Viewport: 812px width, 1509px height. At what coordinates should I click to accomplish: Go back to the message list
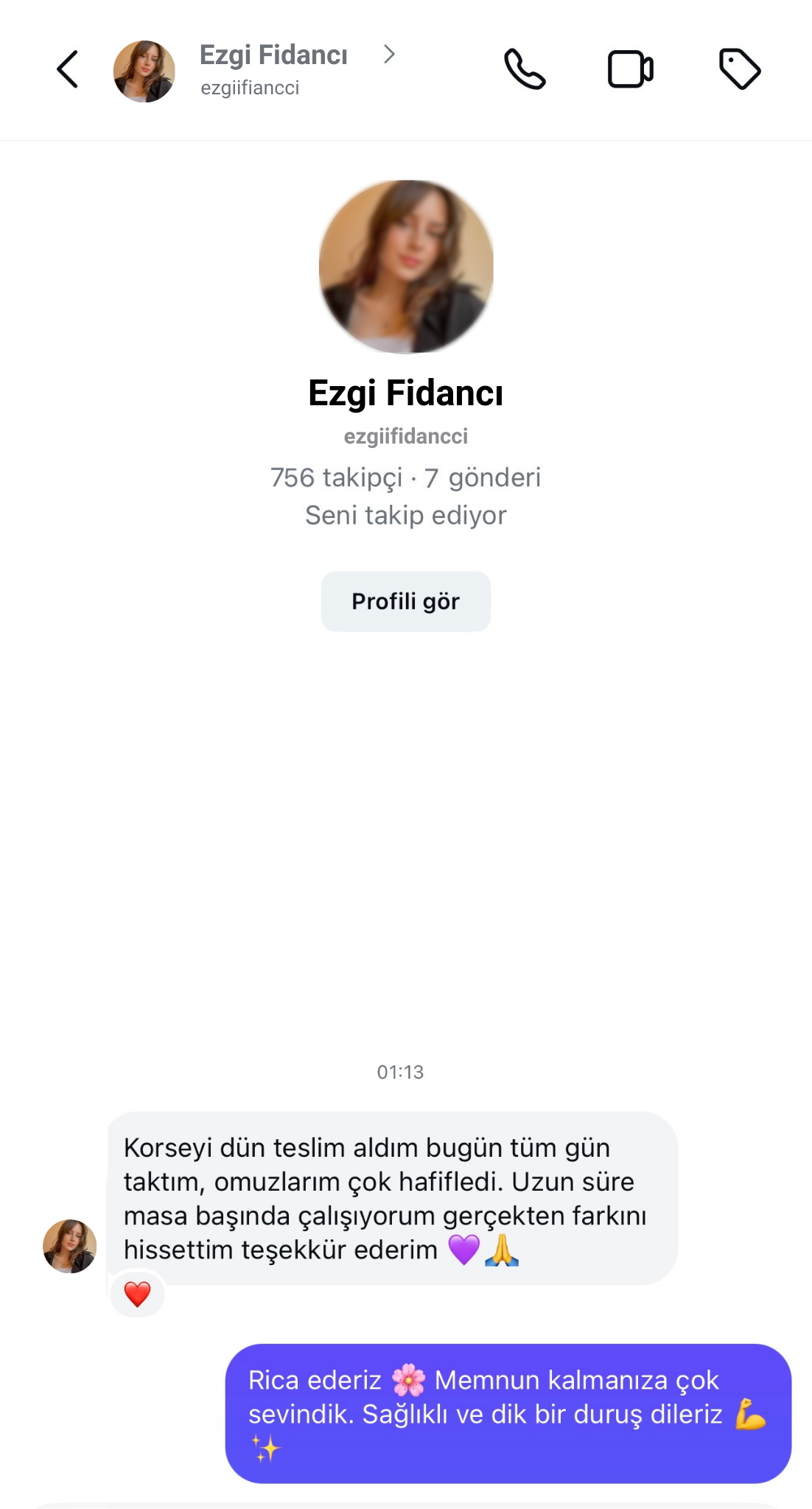pos(68,70)
